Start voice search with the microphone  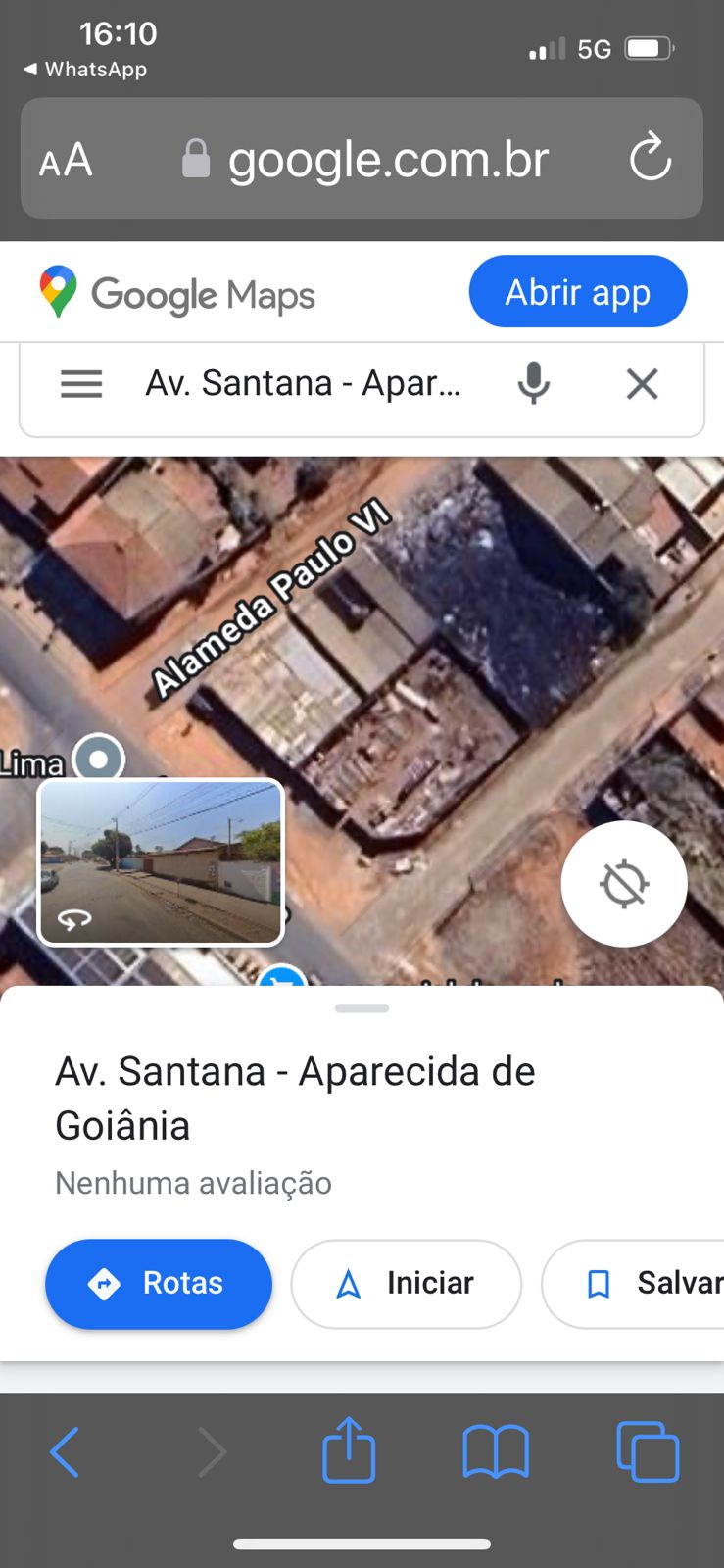pyautogui.click(x=533, y=383)
